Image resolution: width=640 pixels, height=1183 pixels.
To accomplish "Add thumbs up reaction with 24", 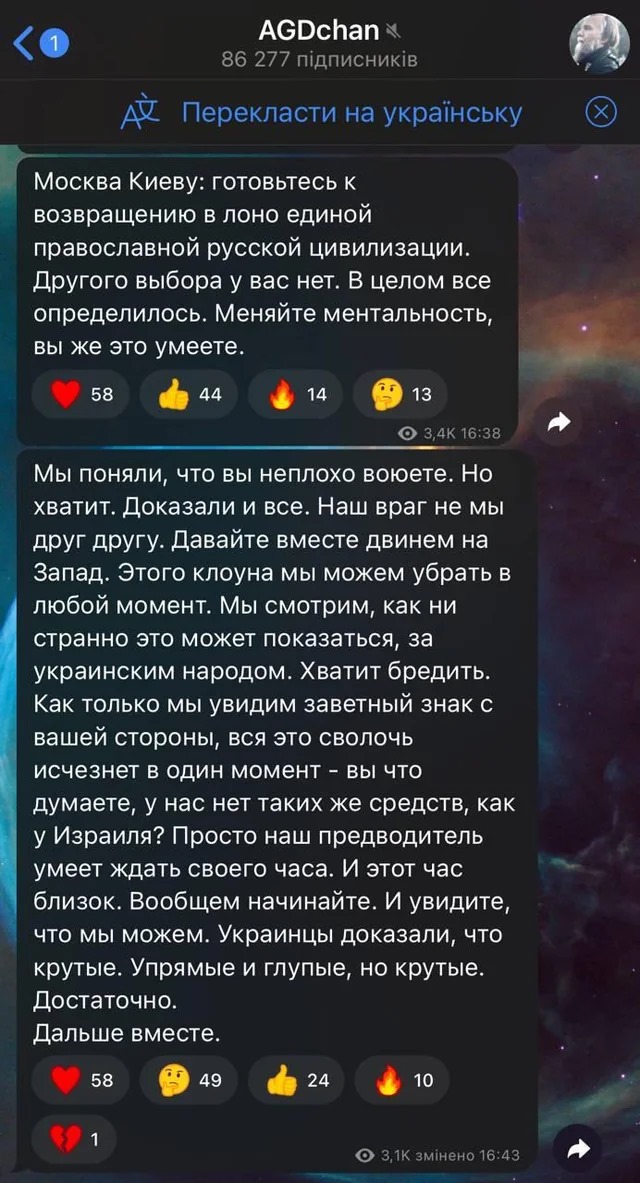I will (296, 1080).
